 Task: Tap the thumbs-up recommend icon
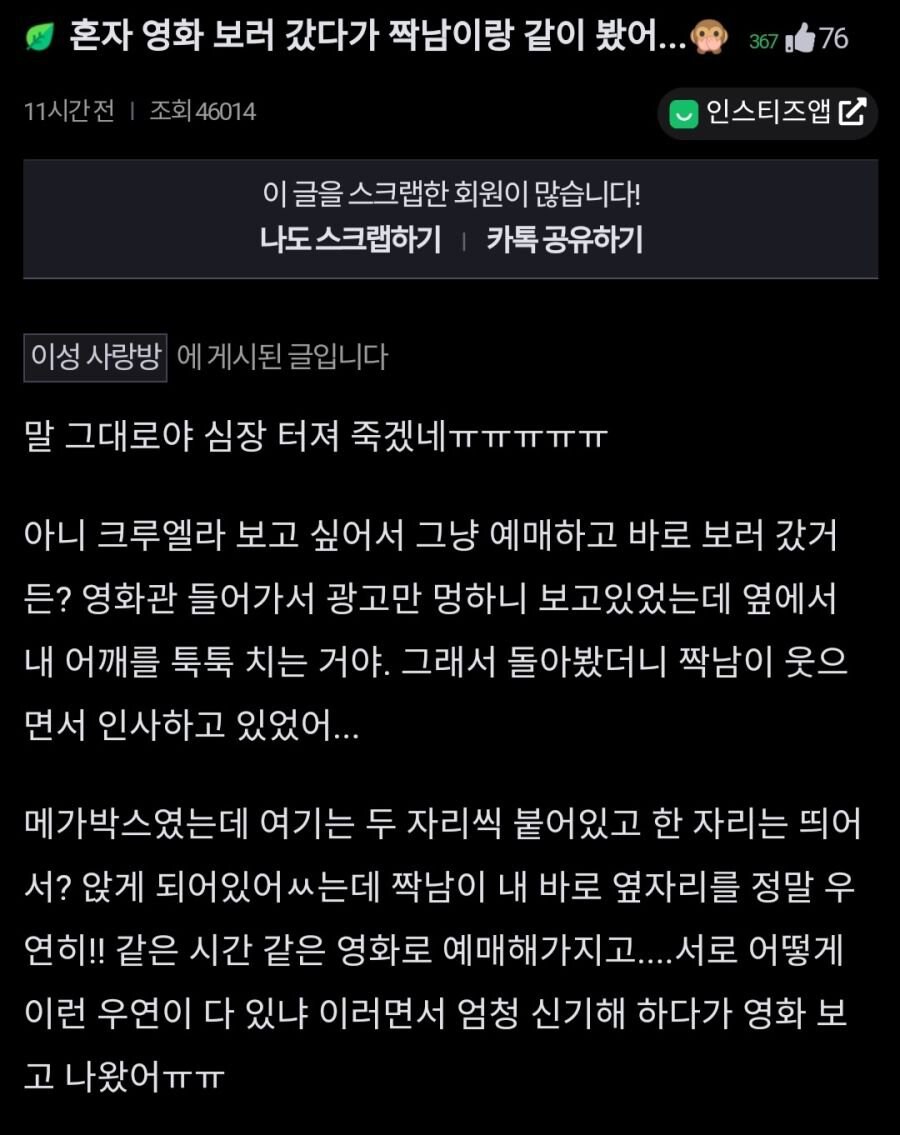pyautogui.click(x=800, y=40)
